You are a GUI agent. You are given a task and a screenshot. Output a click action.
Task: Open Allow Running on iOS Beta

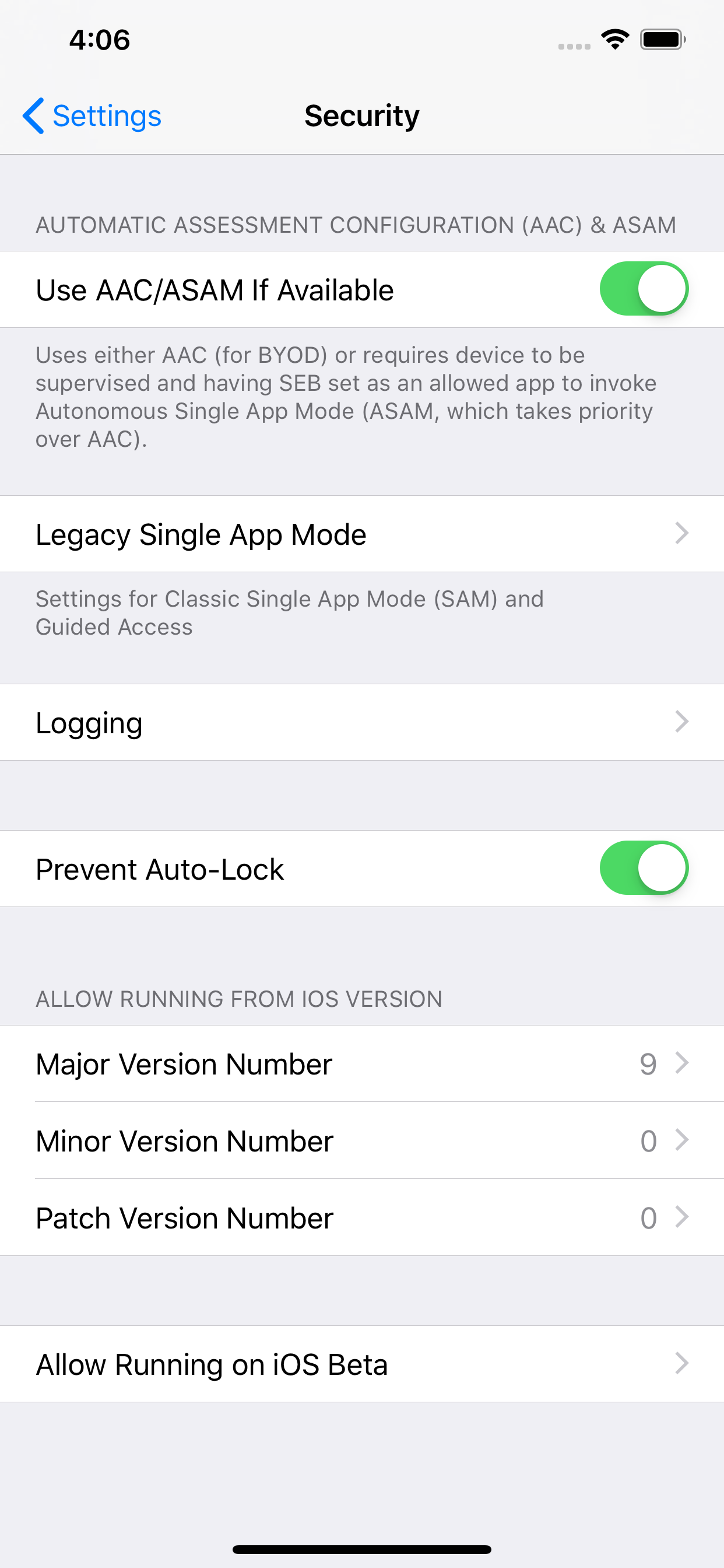(x=243, y=1363)
